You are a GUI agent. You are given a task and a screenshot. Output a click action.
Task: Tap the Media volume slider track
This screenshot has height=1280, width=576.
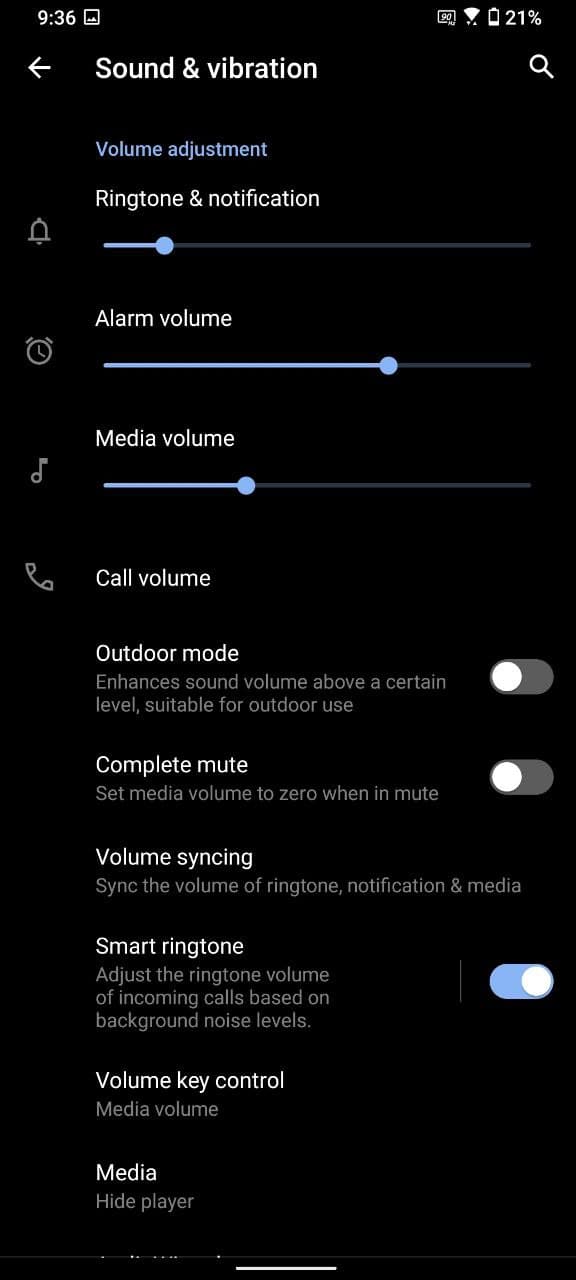click(317, 485)
